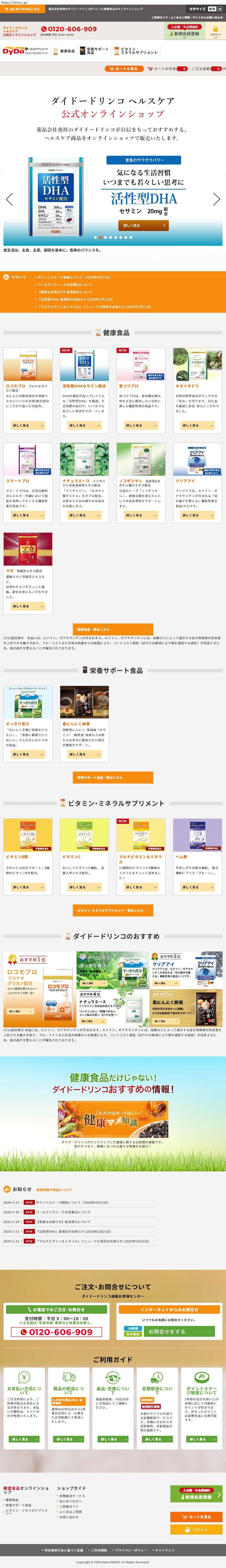Open ビタミン・ミネラルサプリメント一覧はこちら

113,910
